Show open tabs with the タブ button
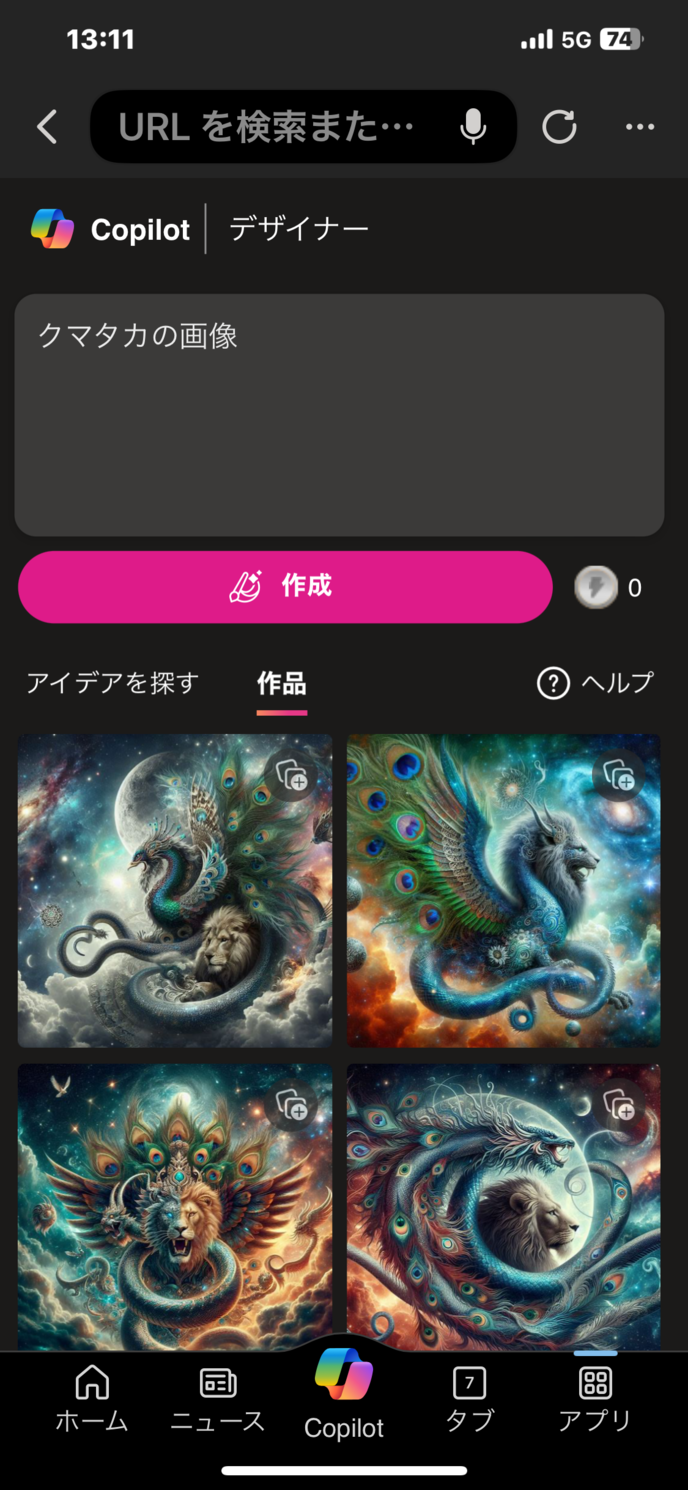Viewport: 688px width, 1490px height. pos(469,1398)
